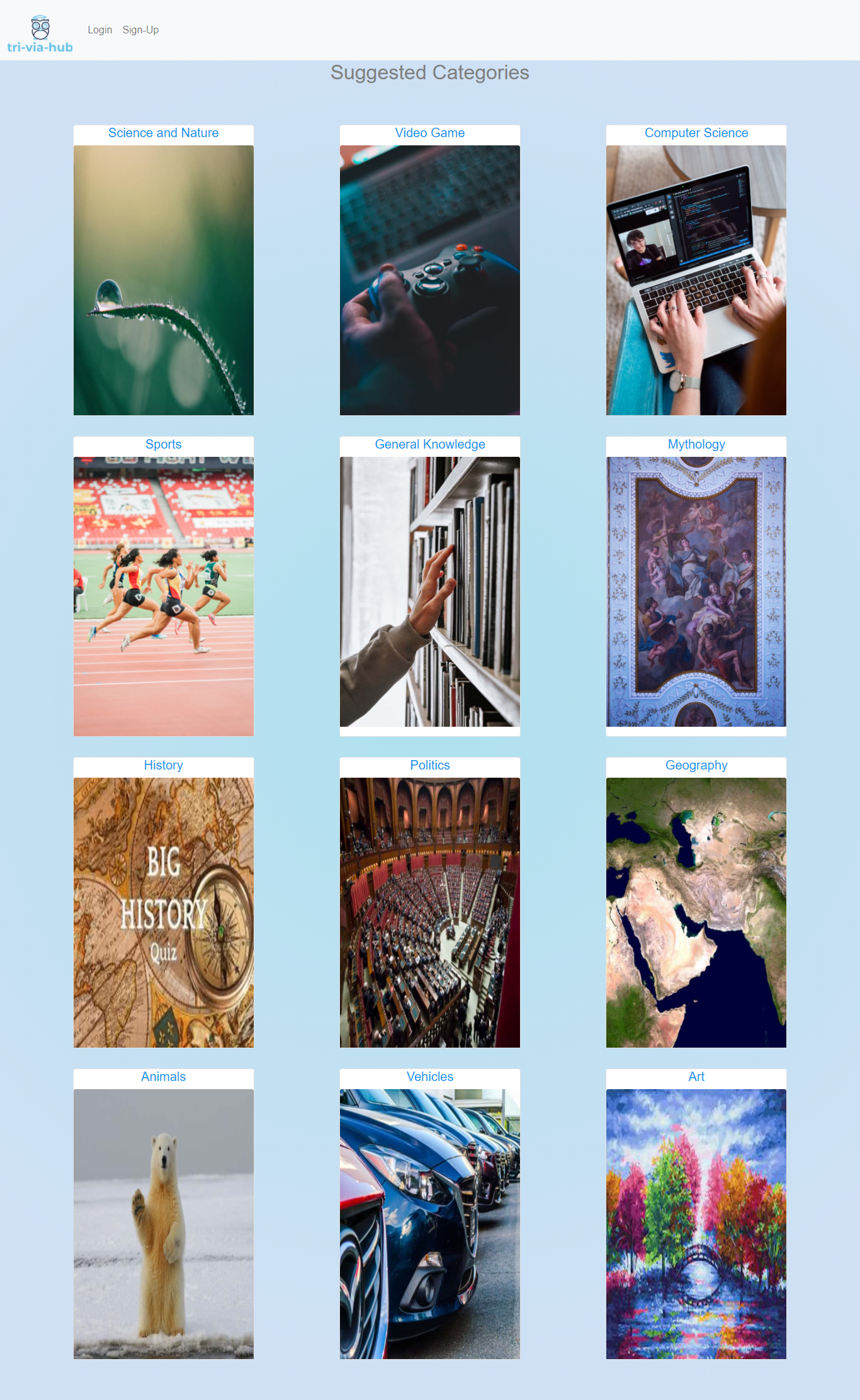Open the General Knowledge category

[x=430, y=444]
